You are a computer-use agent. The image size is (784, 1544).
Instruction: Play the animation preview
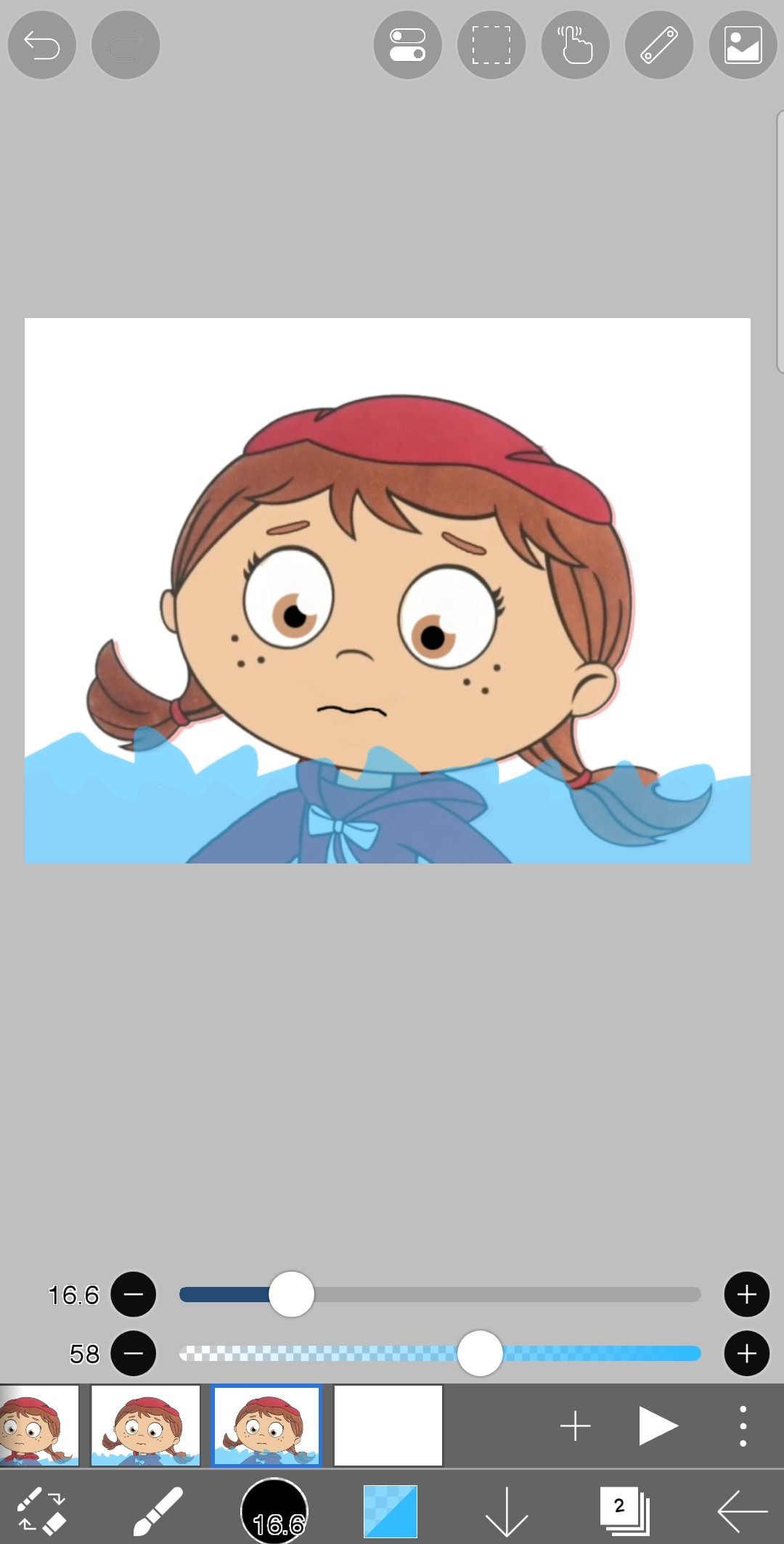coord(658,1426)
